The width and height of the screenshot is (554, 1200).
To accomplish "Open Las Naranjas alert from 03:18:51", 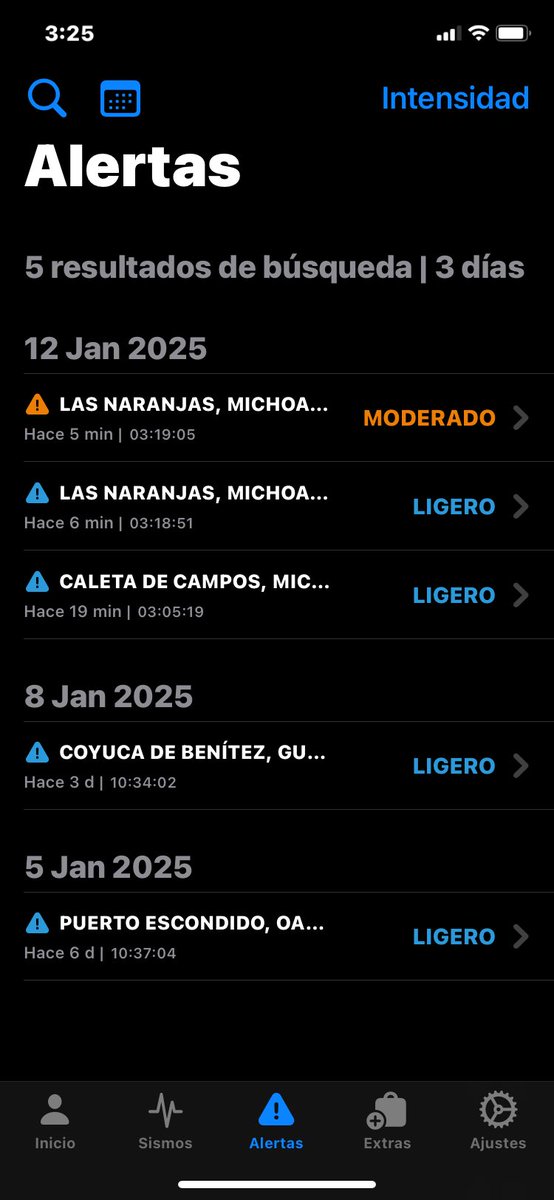I will (277, 506).
